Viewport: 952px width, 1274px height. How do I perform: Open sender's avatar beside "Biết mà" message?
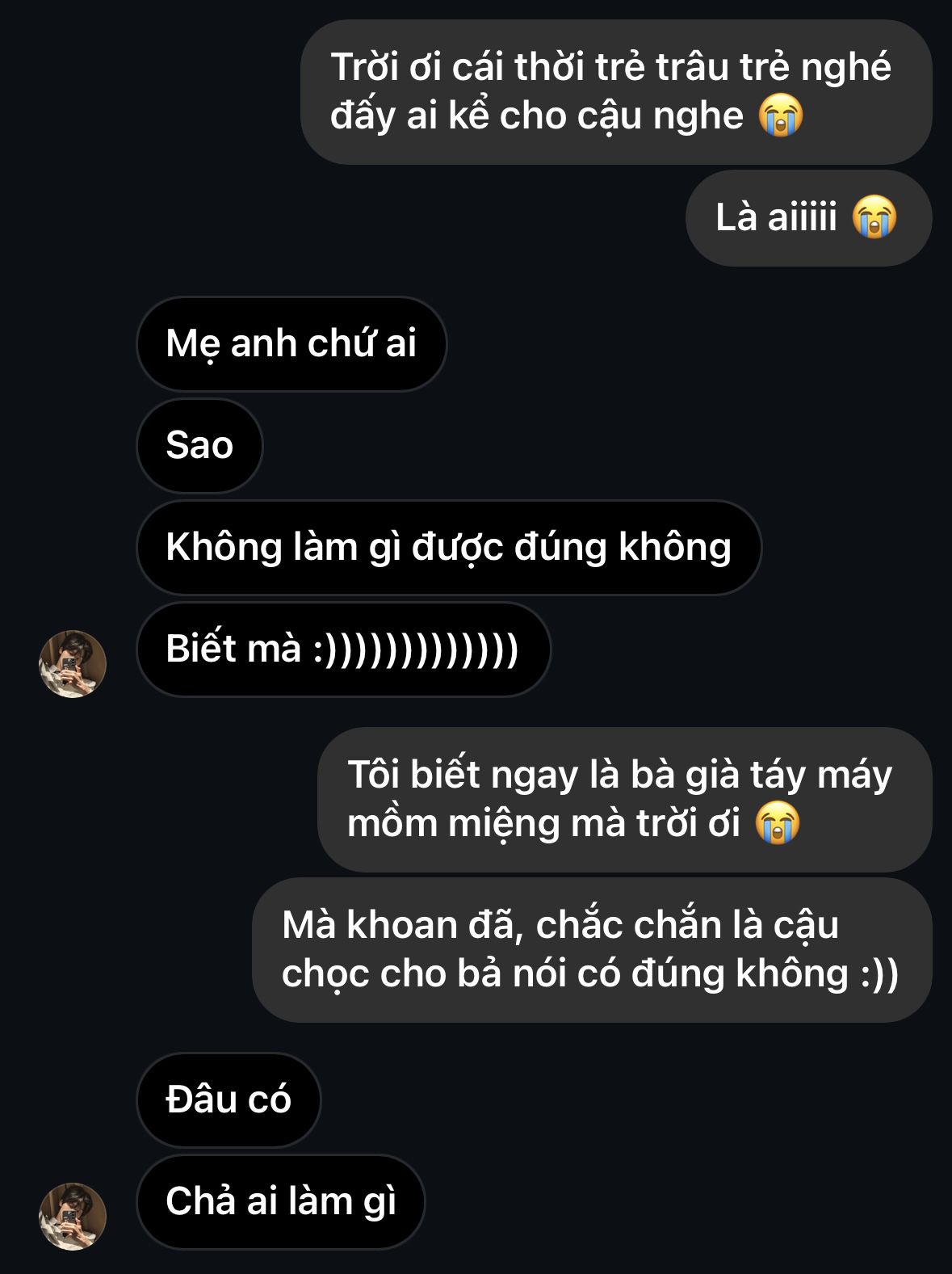73,664
